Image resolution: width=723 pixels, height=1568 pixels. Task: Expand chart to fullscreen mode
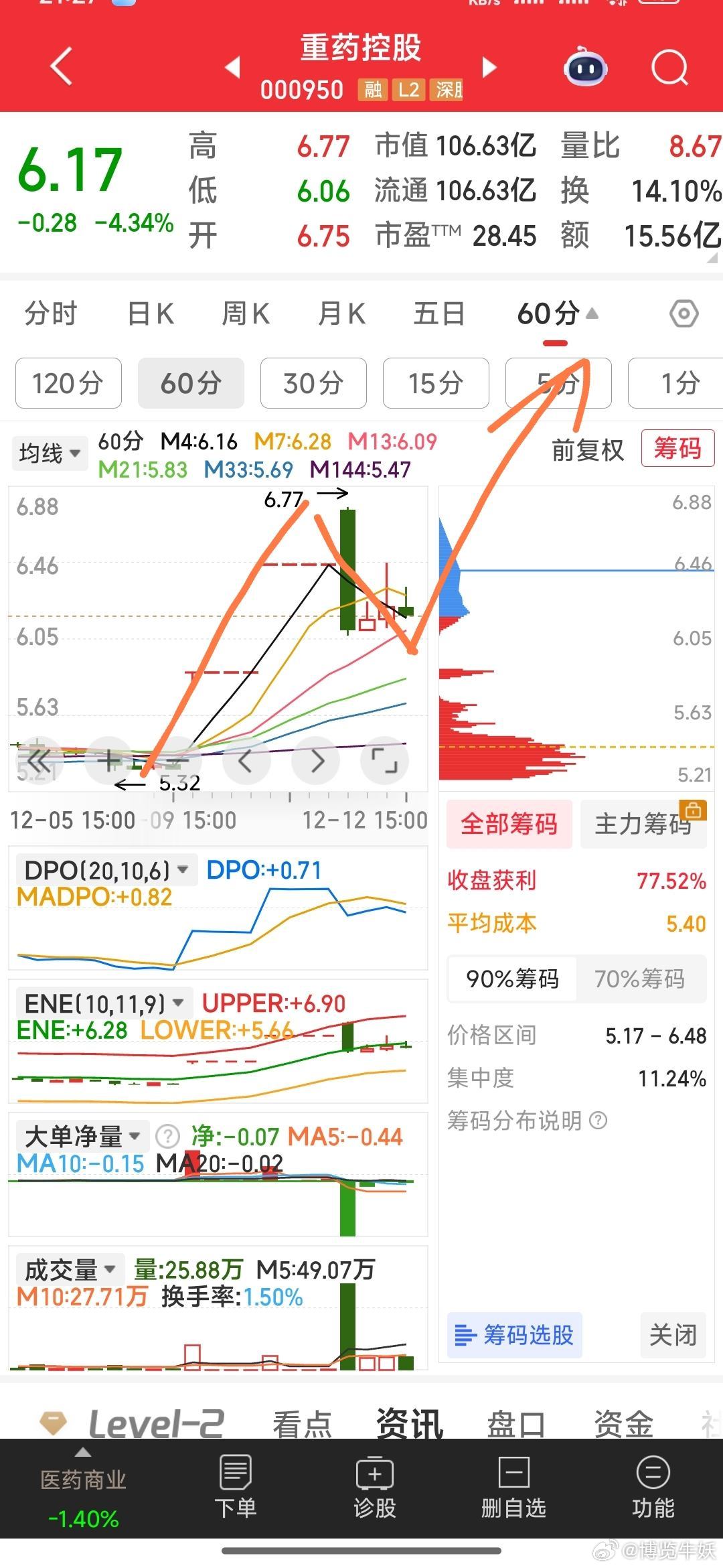(x=385, y=760)
